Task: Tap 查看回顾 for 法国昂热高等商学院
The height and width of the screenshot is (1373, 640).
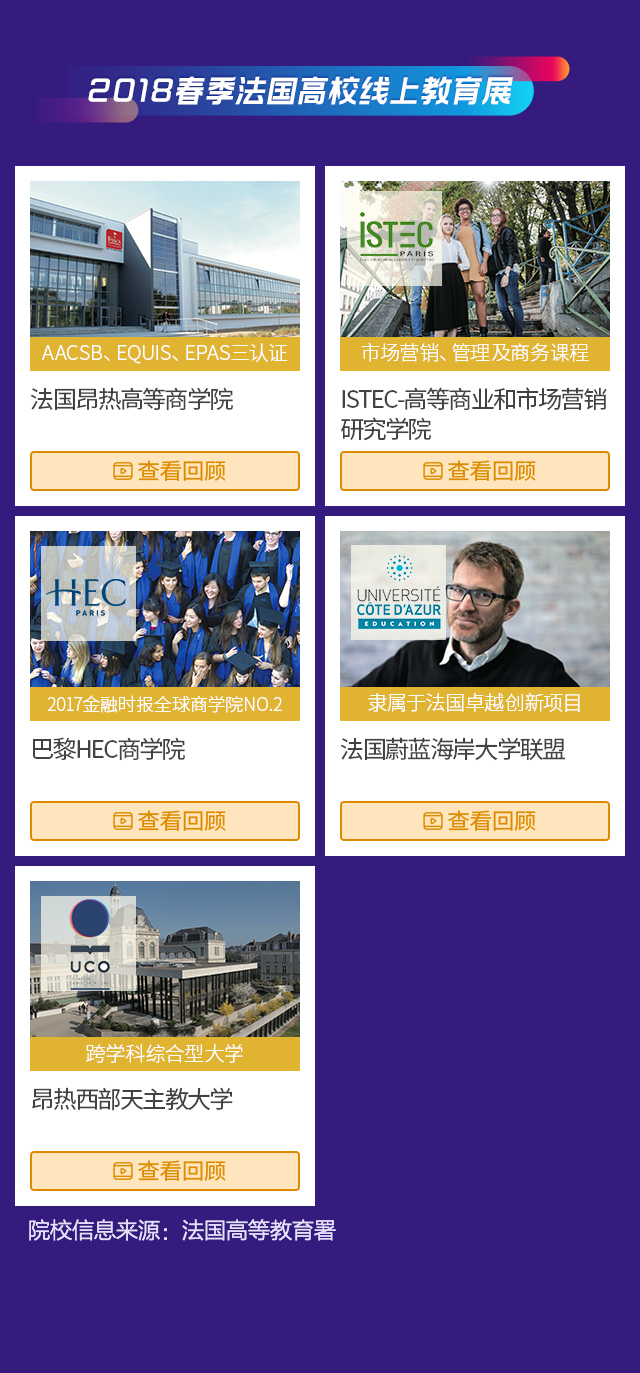Action: pyautogui.click(x=165, y=471)
